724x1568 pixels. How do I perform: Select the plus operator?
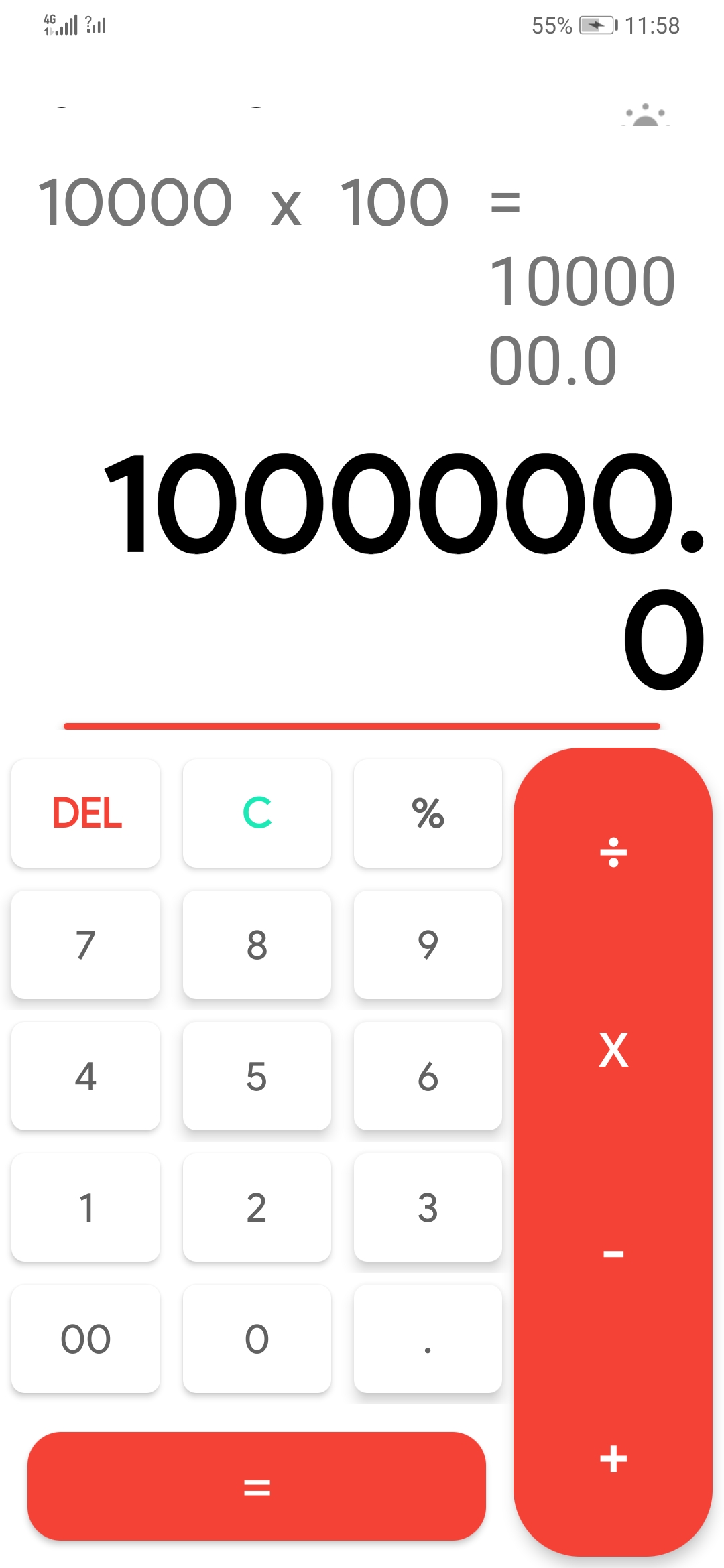[613, 1458]
